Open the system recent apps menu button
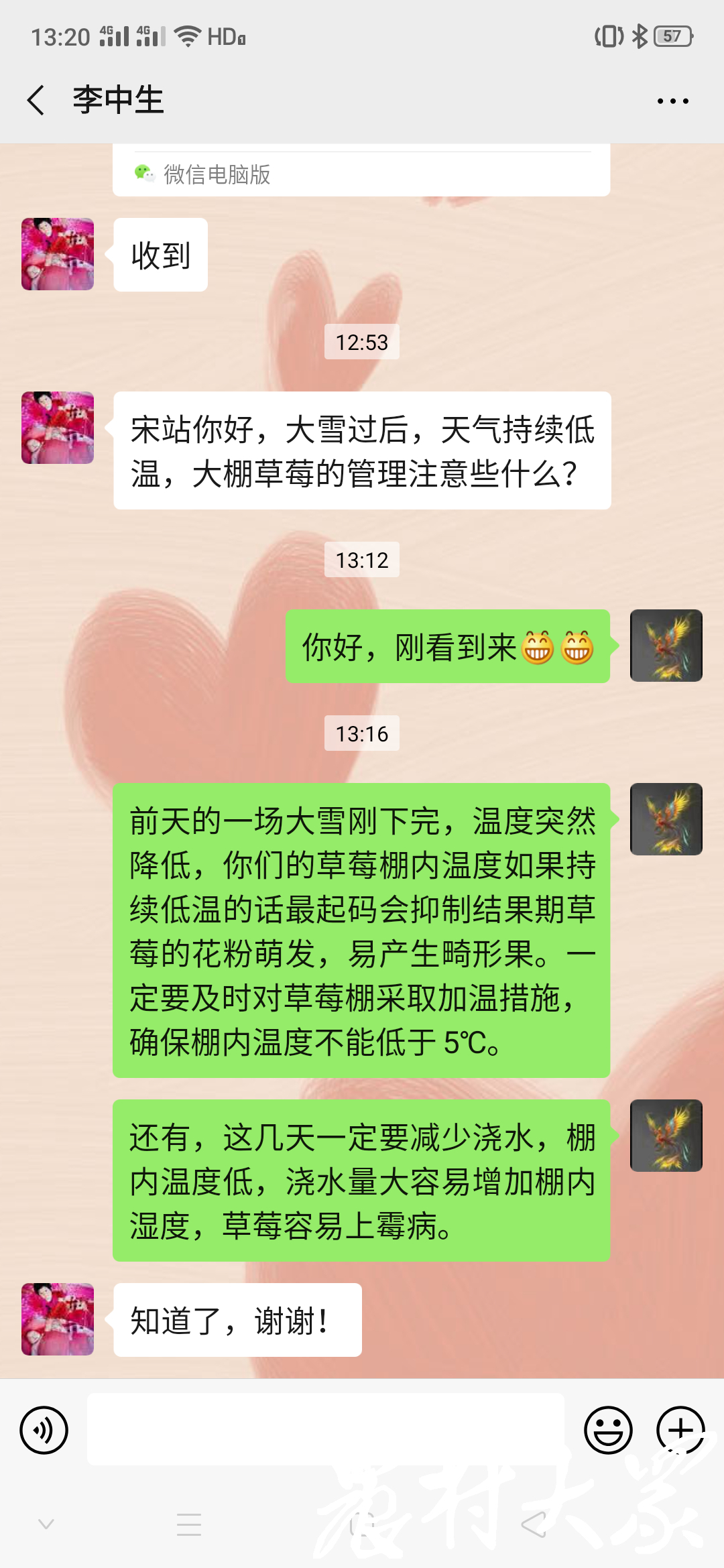The width and height of the screenshot is (724, 1568). click(189, 1524)
